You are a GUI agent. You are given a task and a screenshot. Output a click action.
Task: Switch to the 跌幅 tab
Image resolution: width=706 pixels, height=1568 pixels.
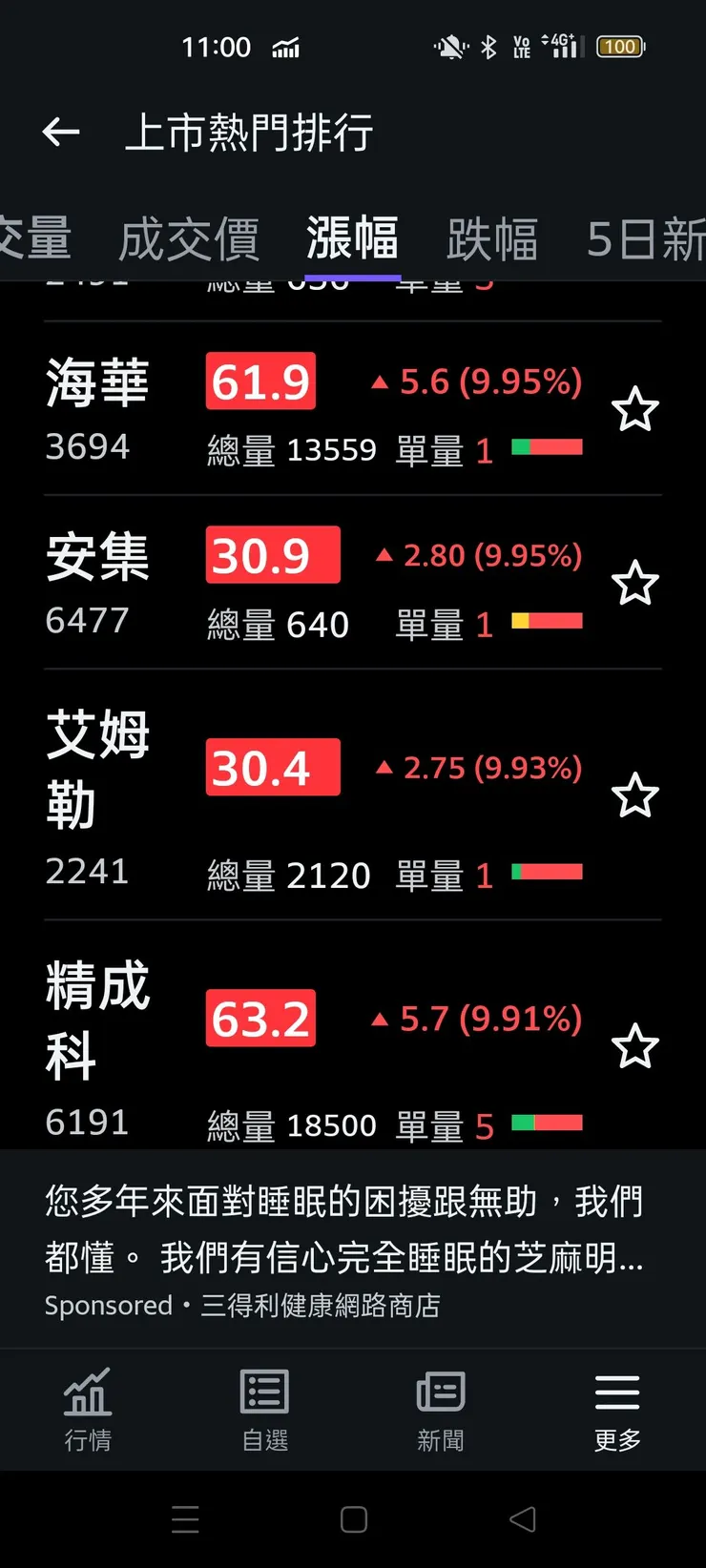pyautogui.click(x=492, y=238)
